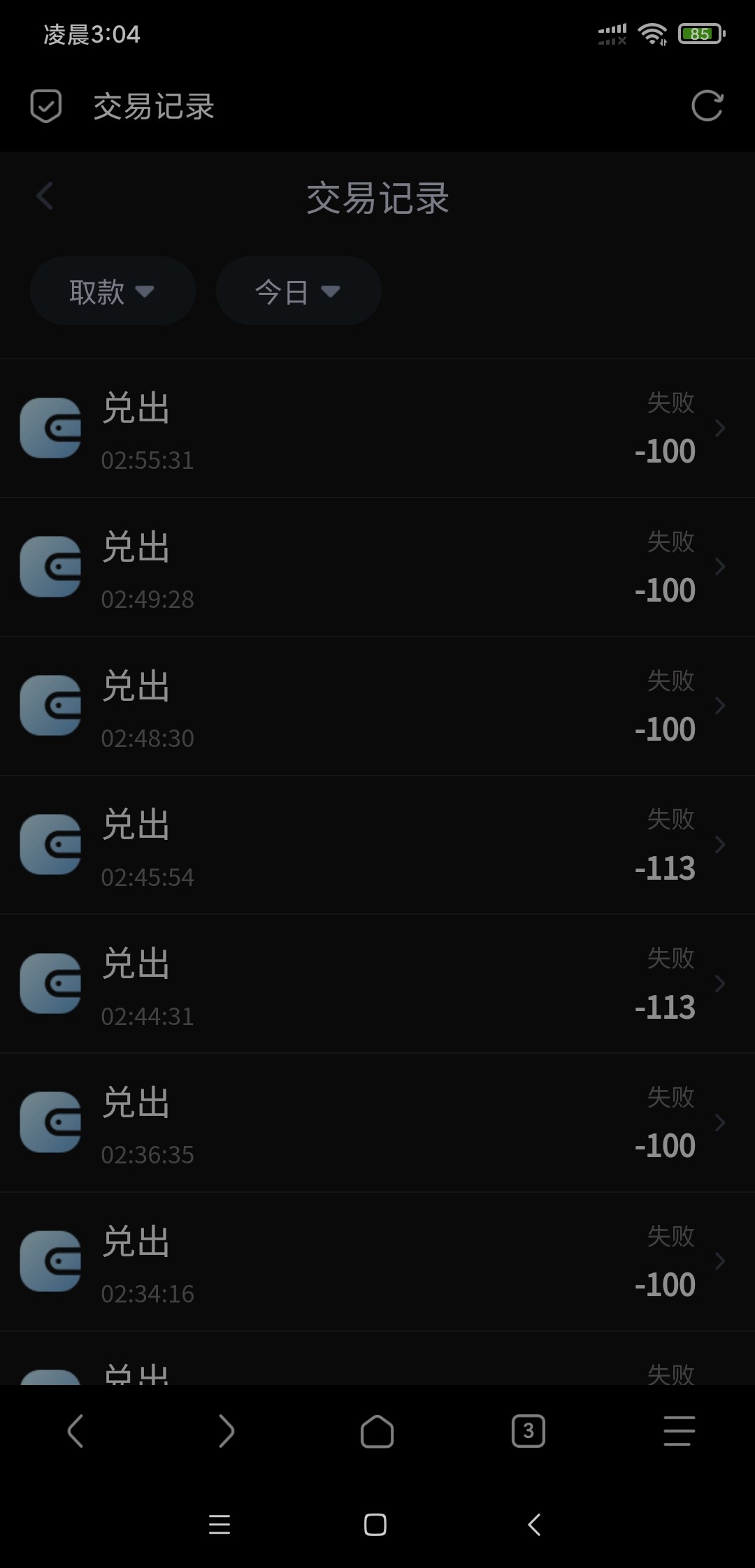Show details for the 02:34:16 record

click(x=377, y=1261)
